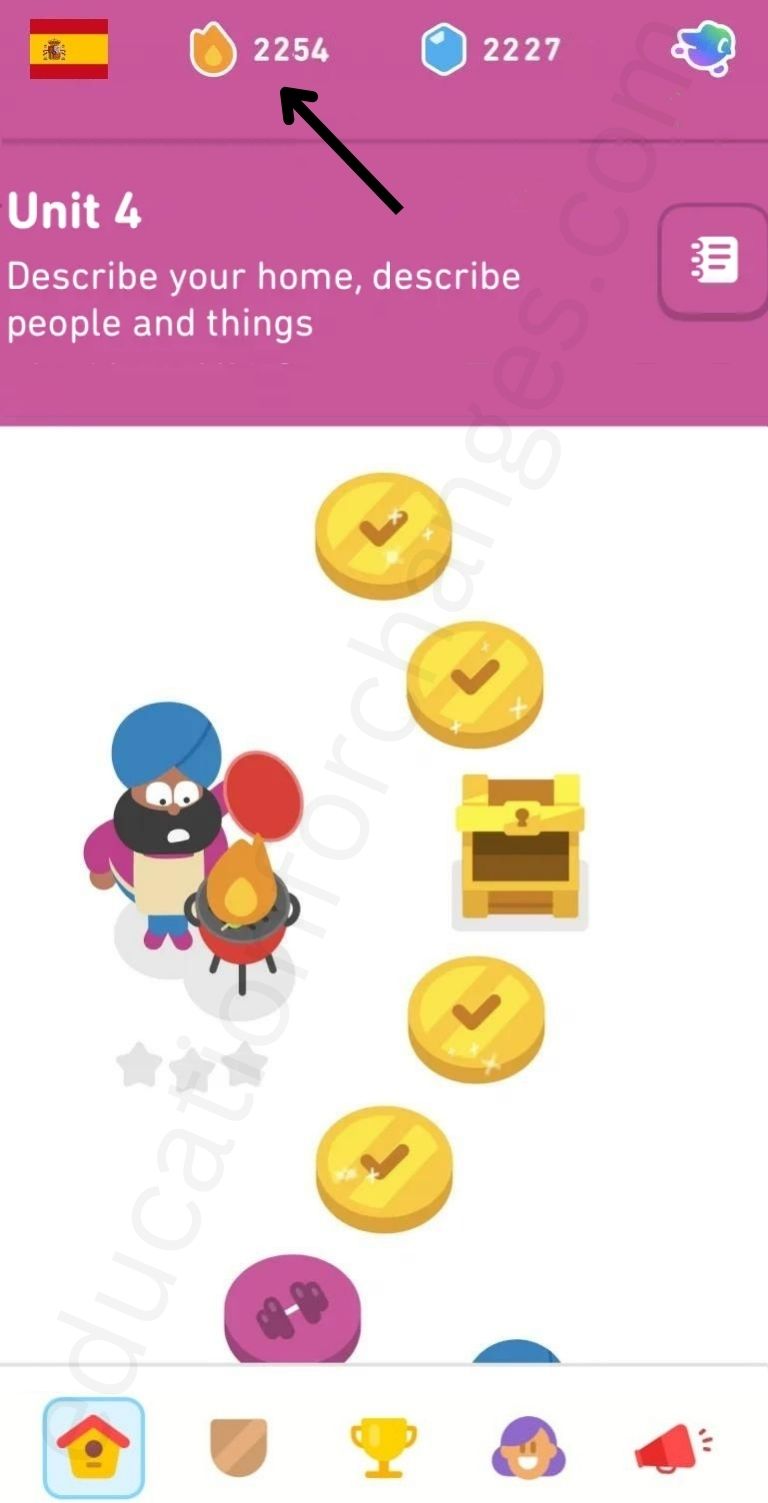Switch to the Leagues shield tab

239,1447
